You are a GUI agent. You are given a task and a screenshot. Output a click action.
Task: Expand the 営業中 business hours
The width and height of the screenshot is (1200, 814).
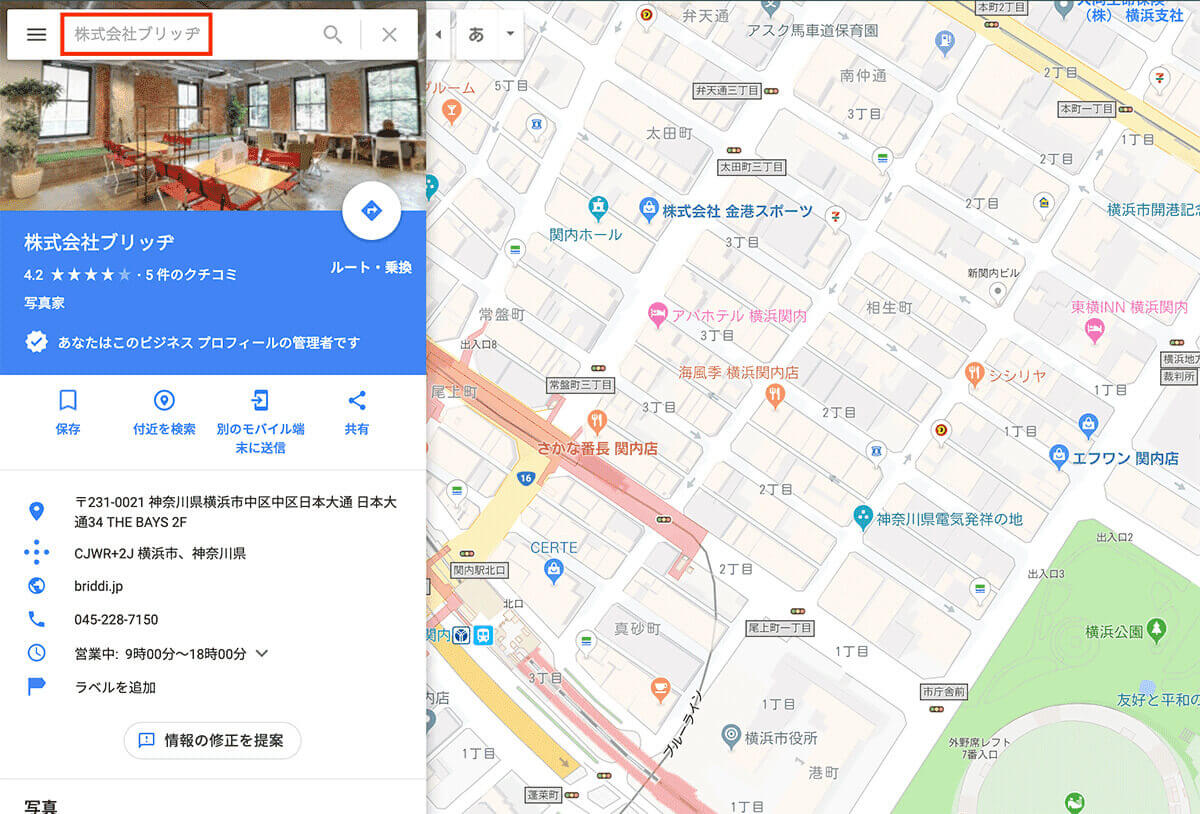click(x=262, y=654)
